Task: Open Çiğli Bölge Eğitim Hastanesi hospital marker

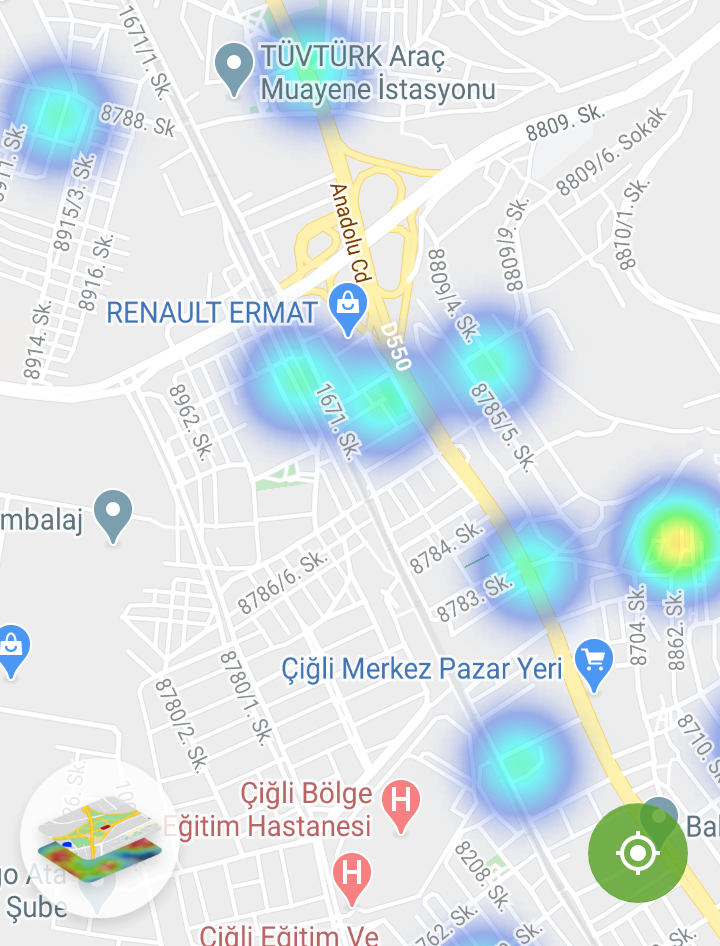Action: pos(402,807)
